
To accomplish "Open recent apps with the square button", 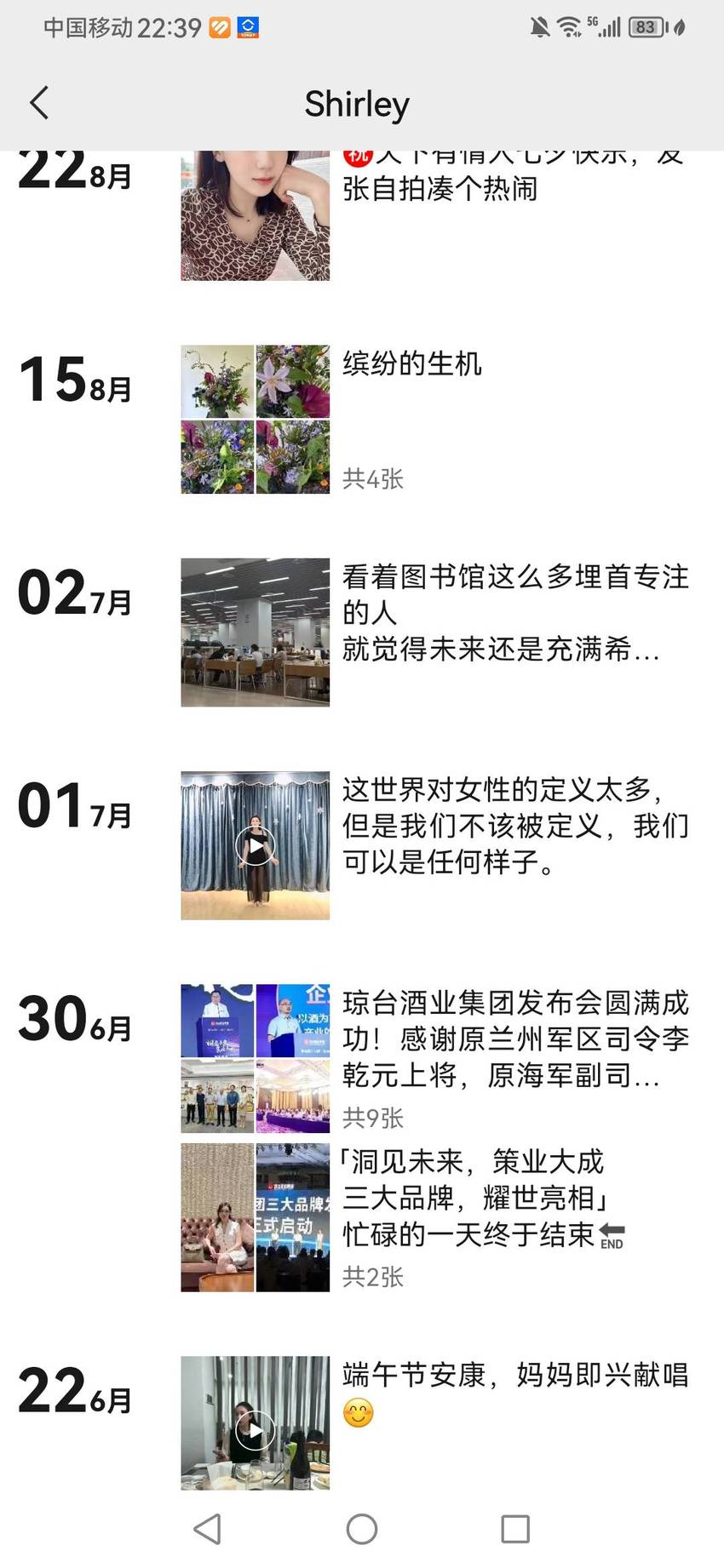I will click(x=515, y=1529).
